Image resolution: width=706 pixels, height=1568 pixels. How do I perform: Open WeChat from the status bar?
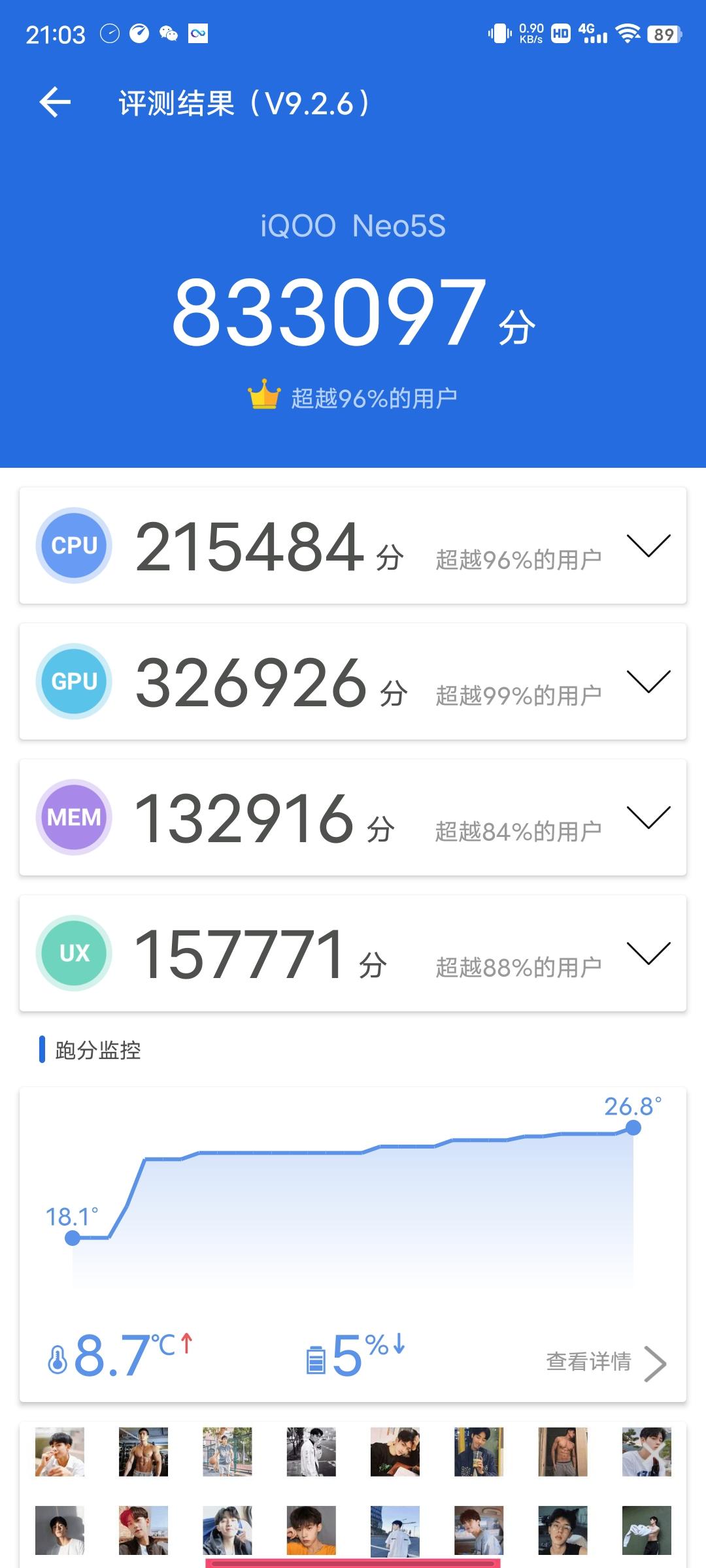coord(169,32)
